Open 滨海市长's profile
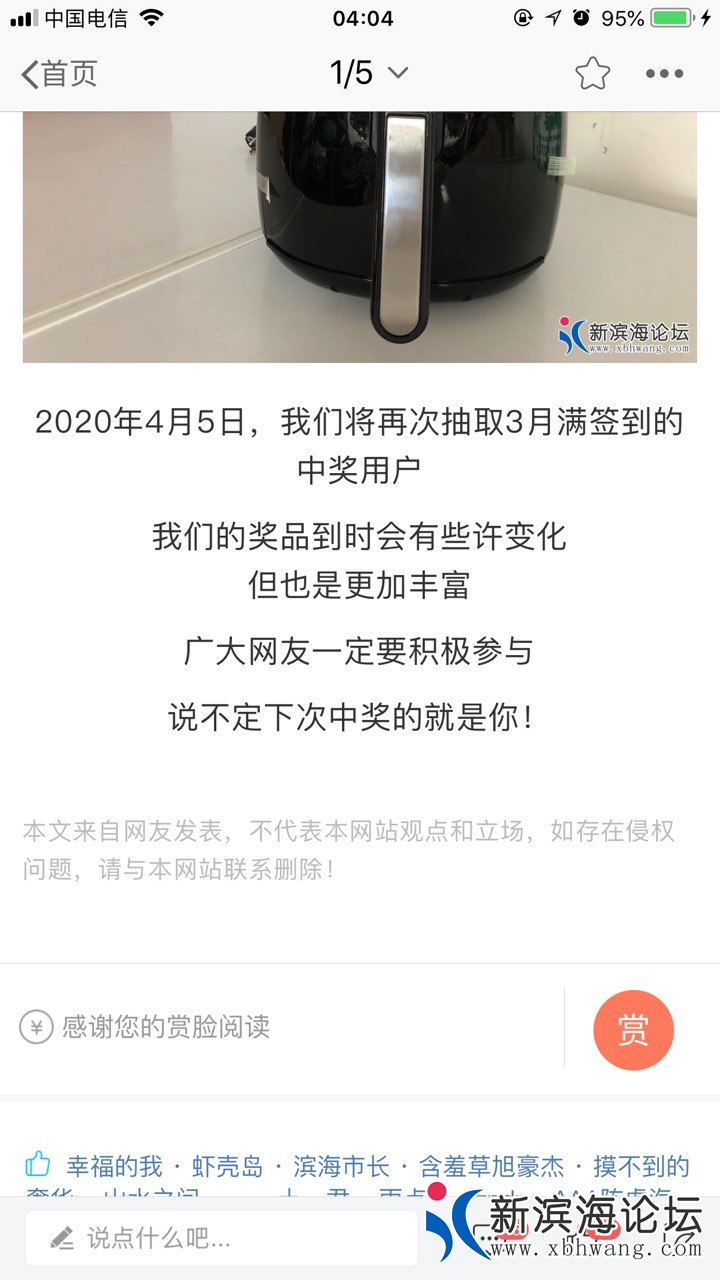This screenshot has width=720, height=1280. pyautogui.click(x=341, y=1166)
